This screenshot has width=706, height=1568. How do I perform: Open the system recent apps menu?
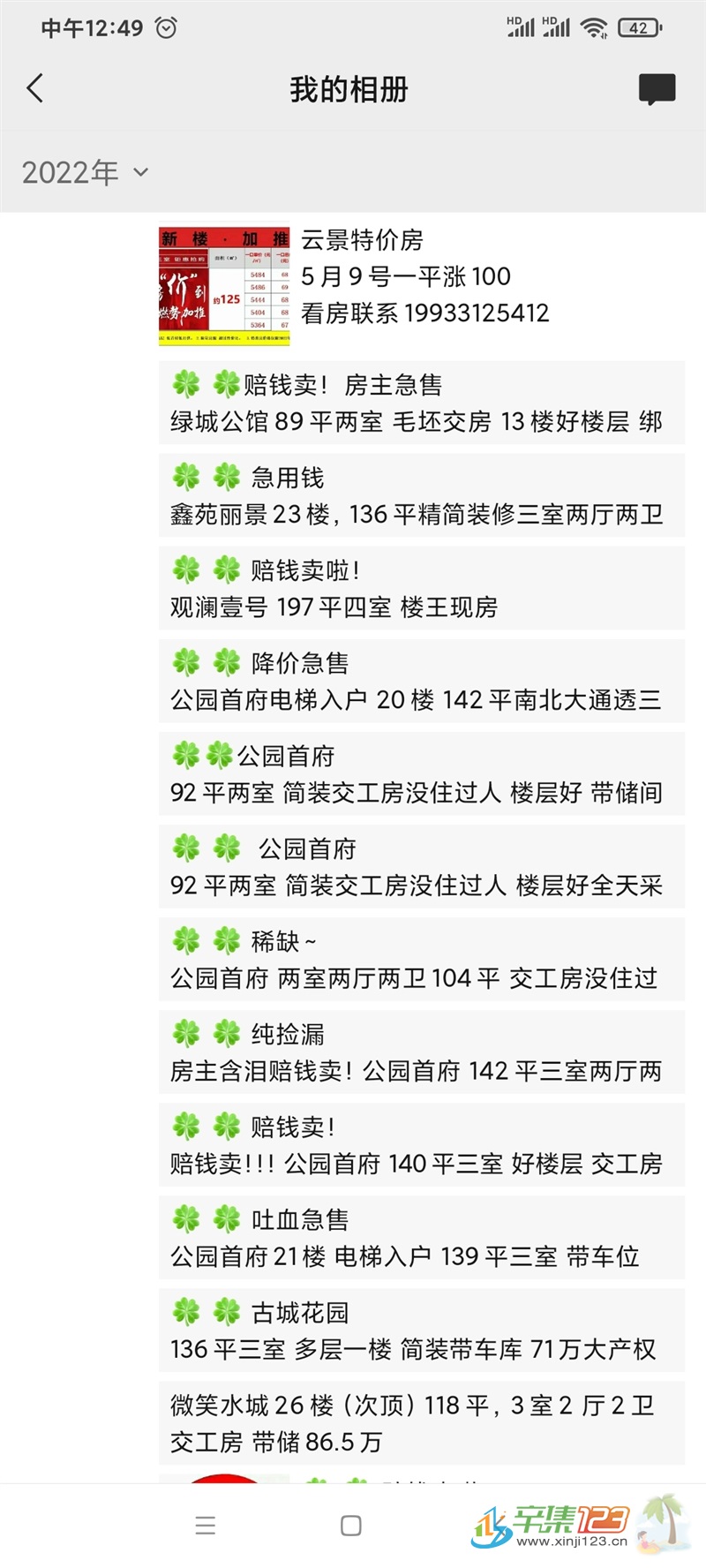(x=206, y=1526)
